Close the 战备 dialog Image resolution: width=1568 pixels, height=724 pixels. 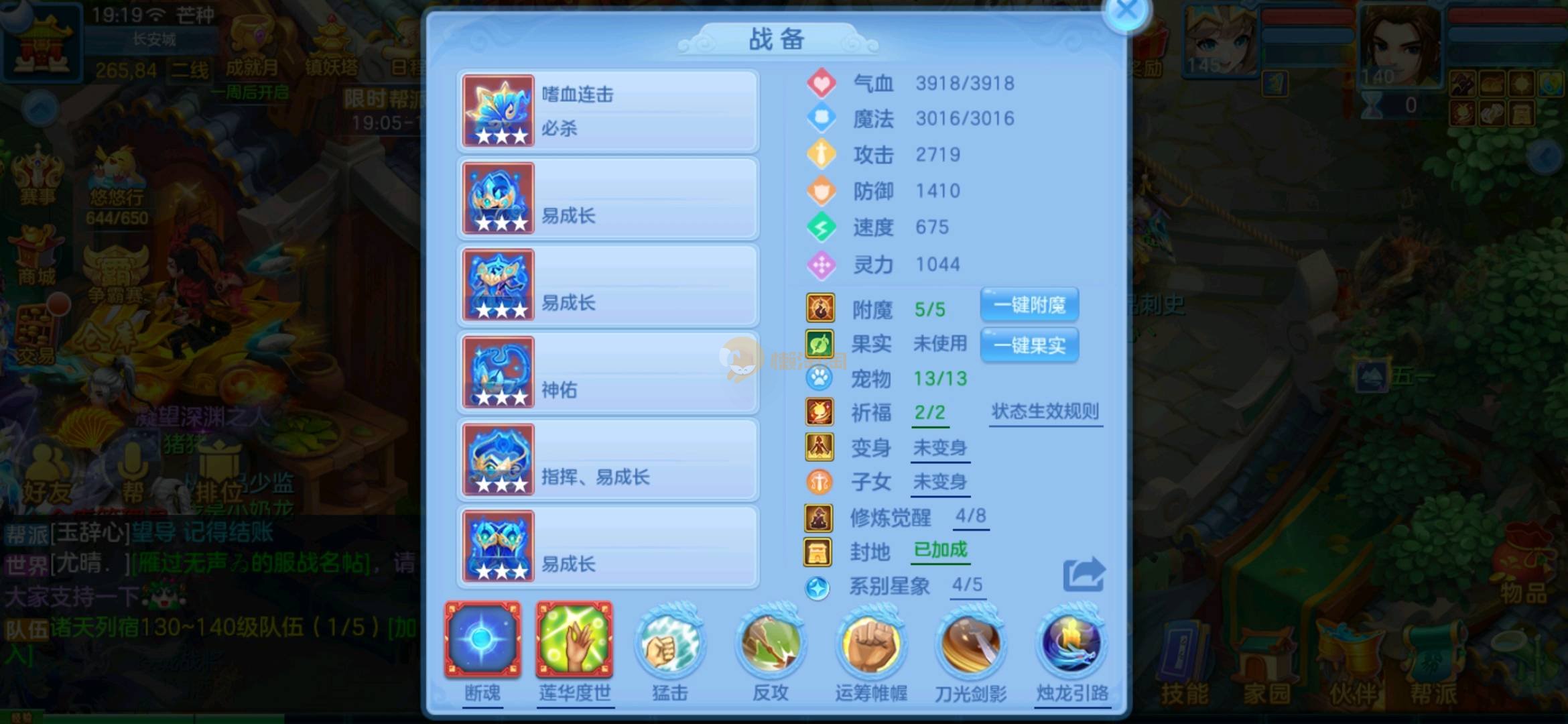tap(1126, 11)
